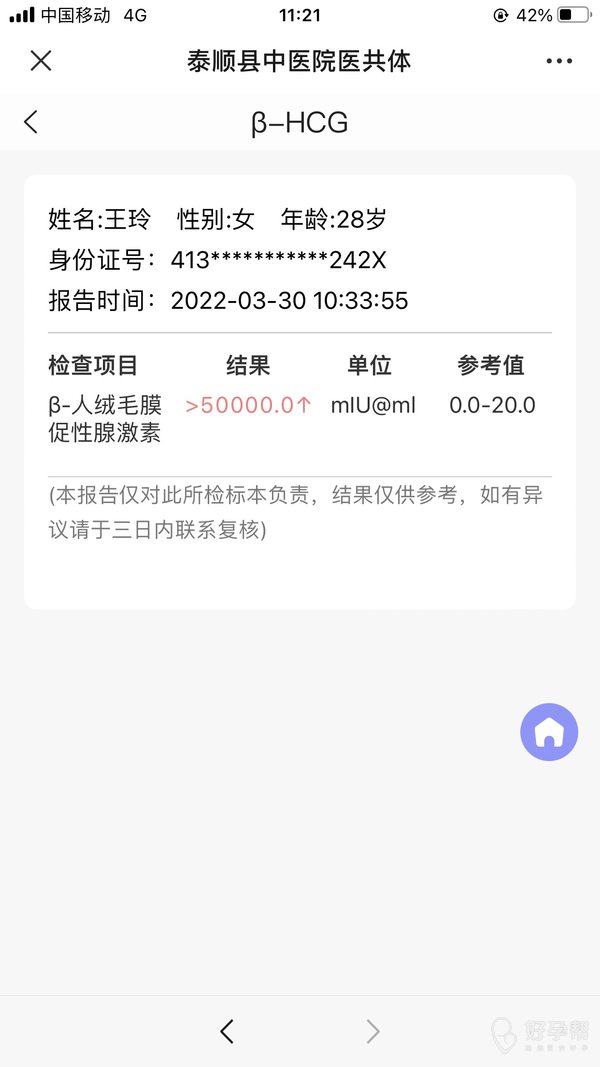
Task: Go back from the β-HCG report
Action: (x=31, y=123)
